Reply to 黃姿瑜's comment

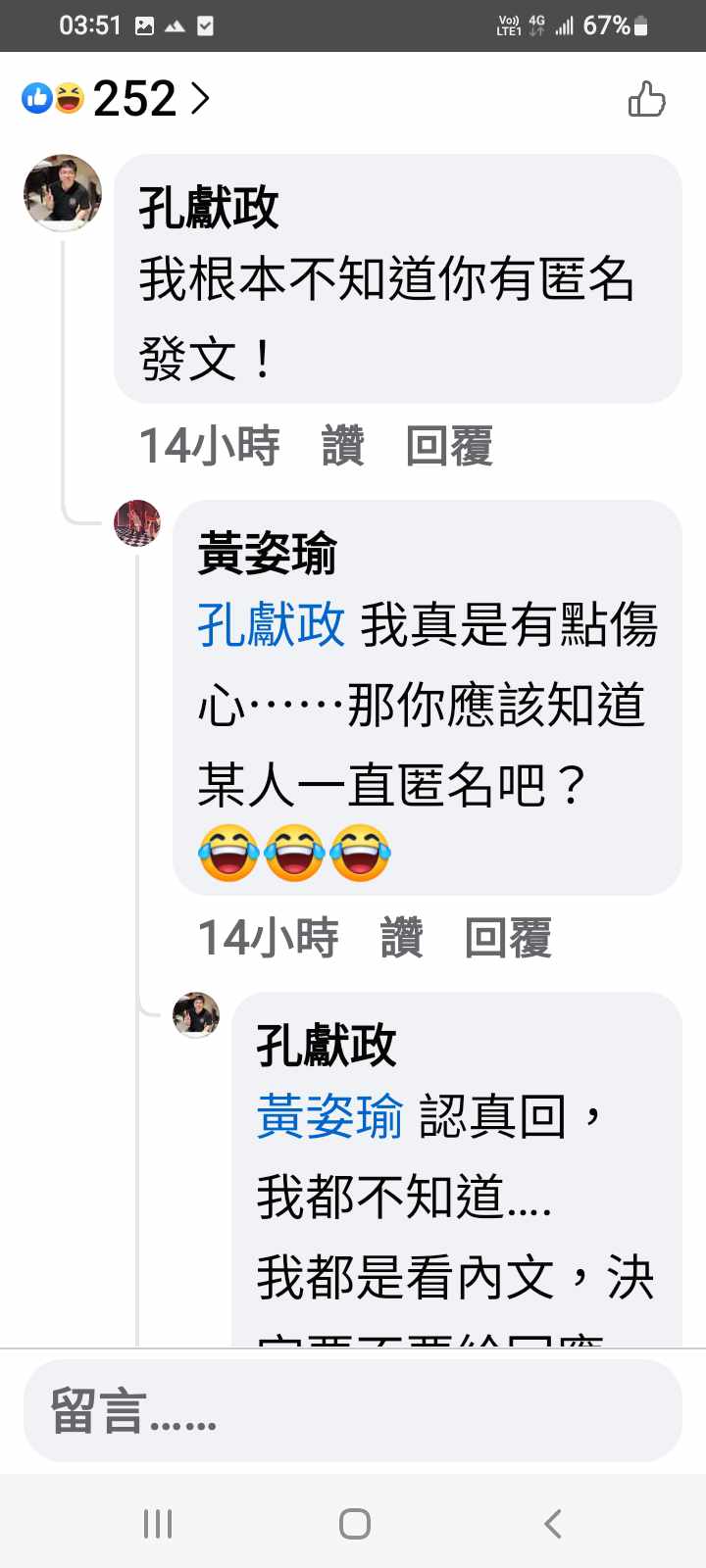[507, 939]
